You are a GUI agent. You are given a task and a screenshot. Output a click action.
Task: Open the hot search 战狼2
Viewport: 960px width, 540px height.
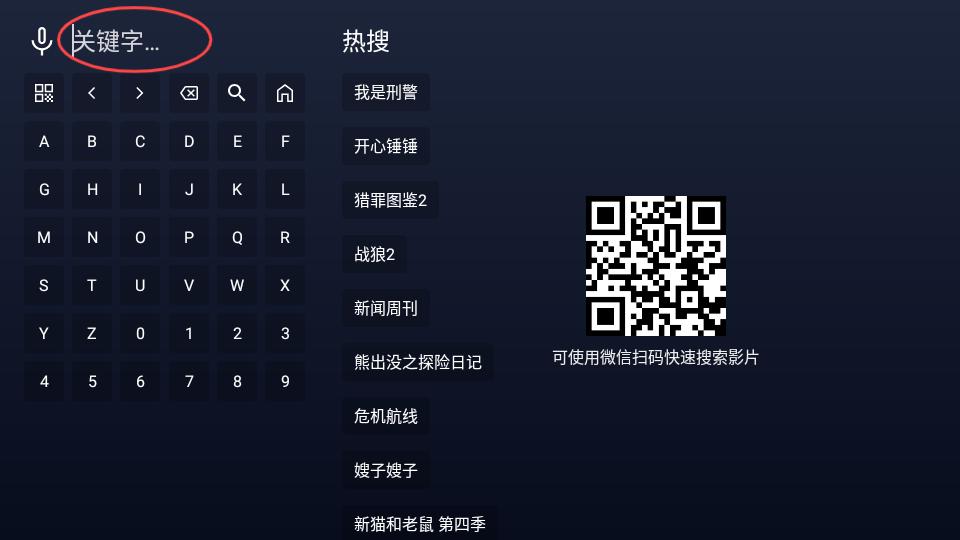(374, 254)
